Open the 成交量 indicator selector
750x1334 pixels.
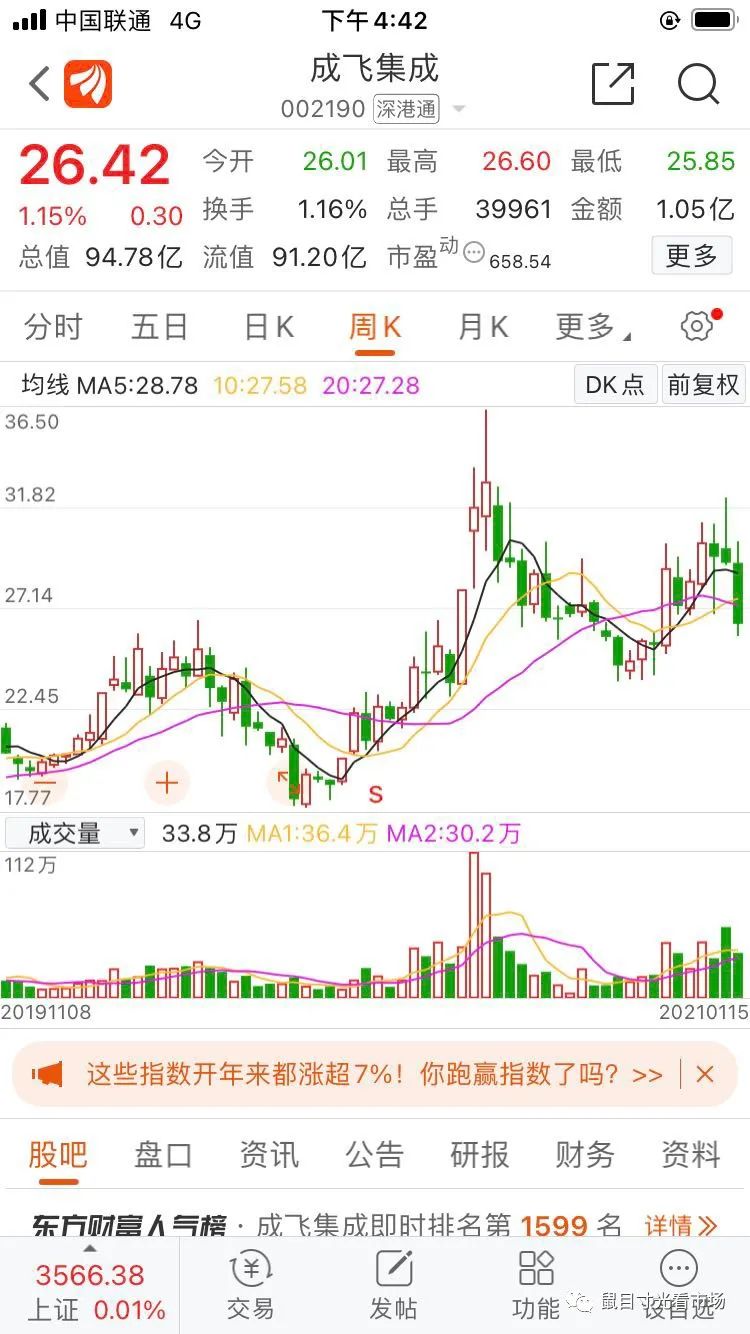[74, 832]
